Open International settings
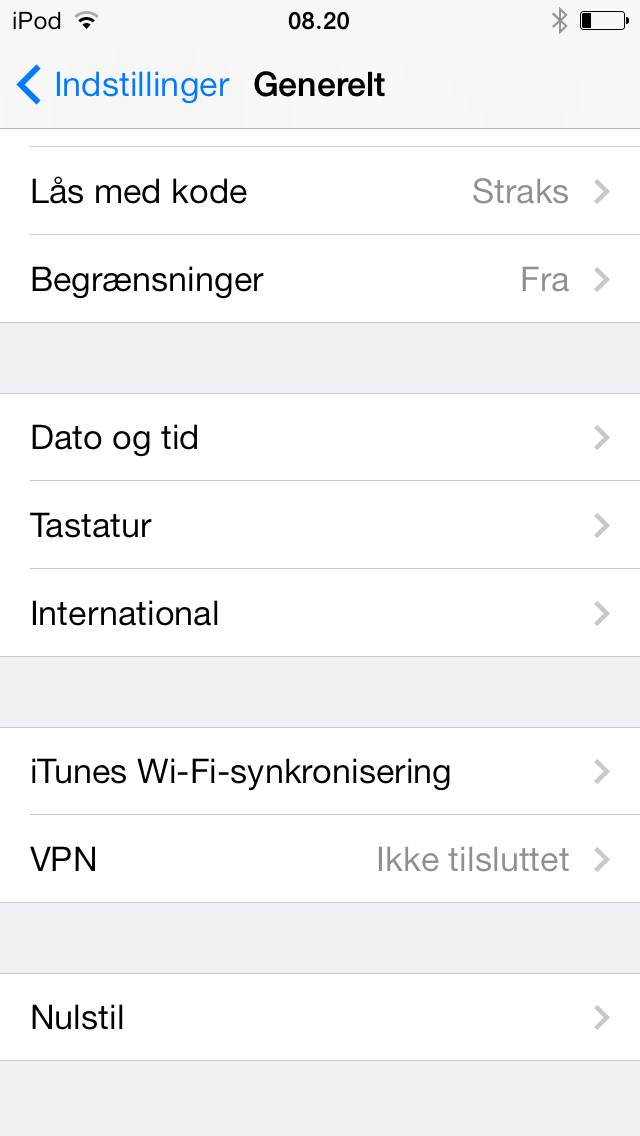The image size is (640, 1136). (x=320, y=613)
